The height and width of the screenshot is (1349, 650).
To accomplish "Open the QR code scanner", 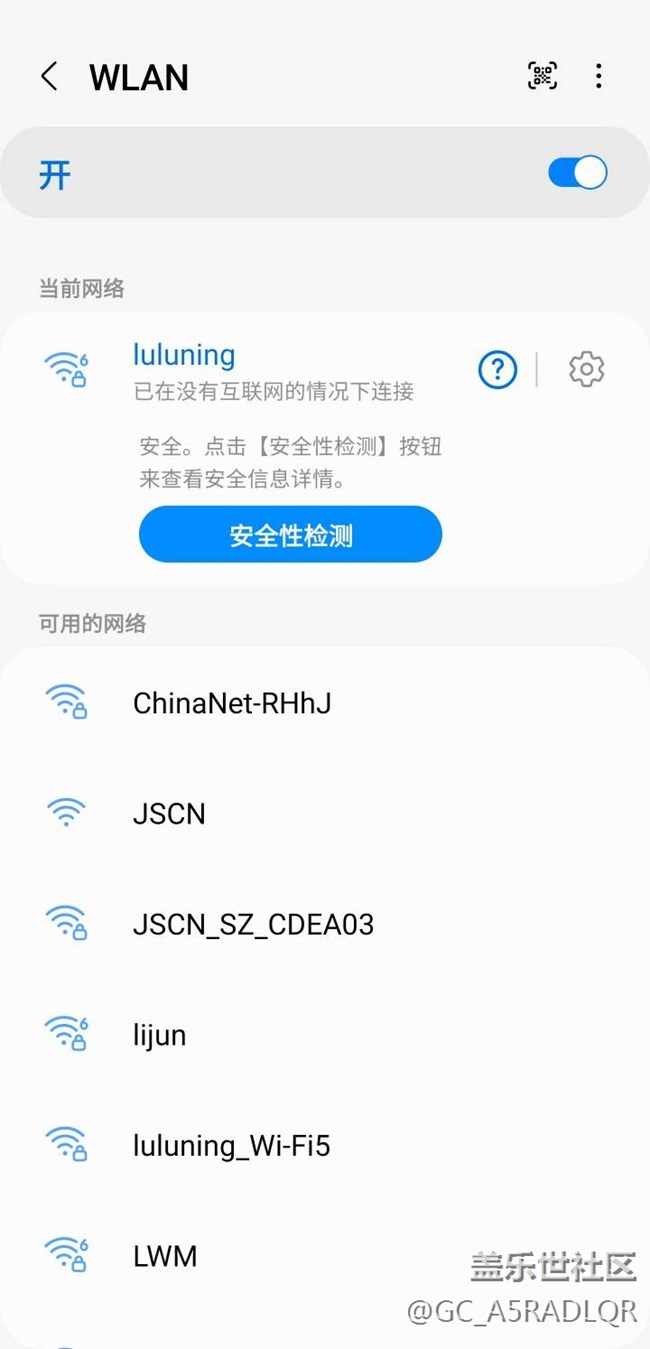I will 542,76.
